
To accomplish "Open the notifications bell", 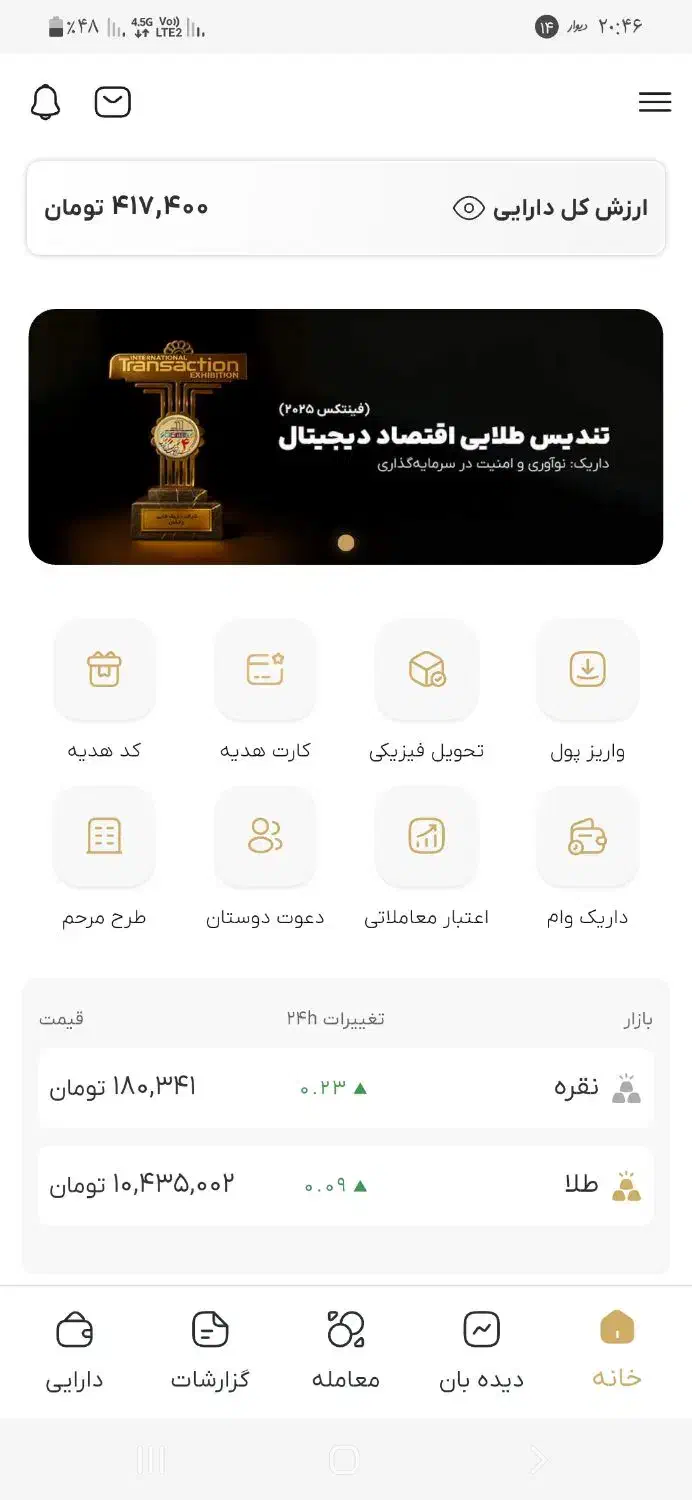I will click(x=46, y=102).
